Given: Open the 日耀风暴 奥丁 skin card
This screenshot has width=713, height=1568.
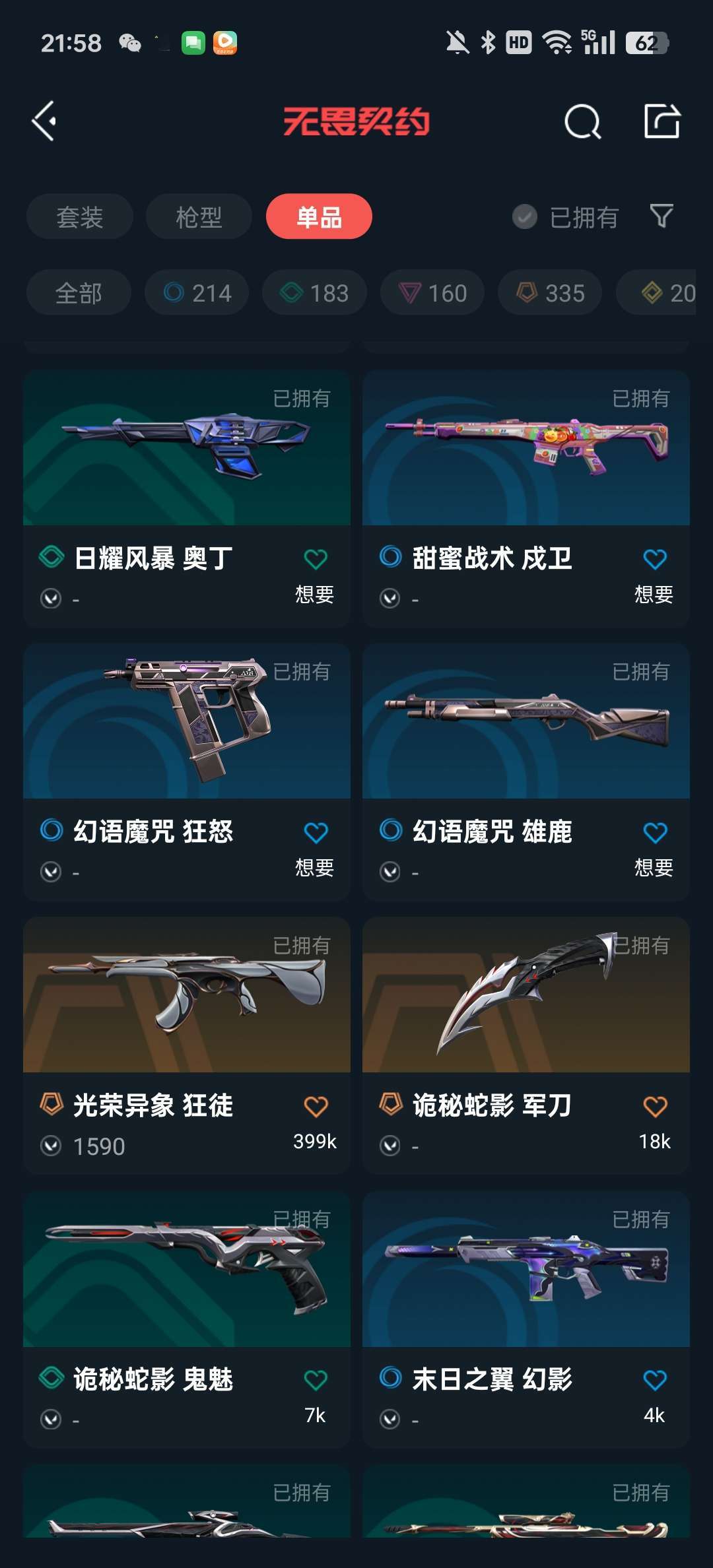Looking at the screenshot, I should 187,498.
